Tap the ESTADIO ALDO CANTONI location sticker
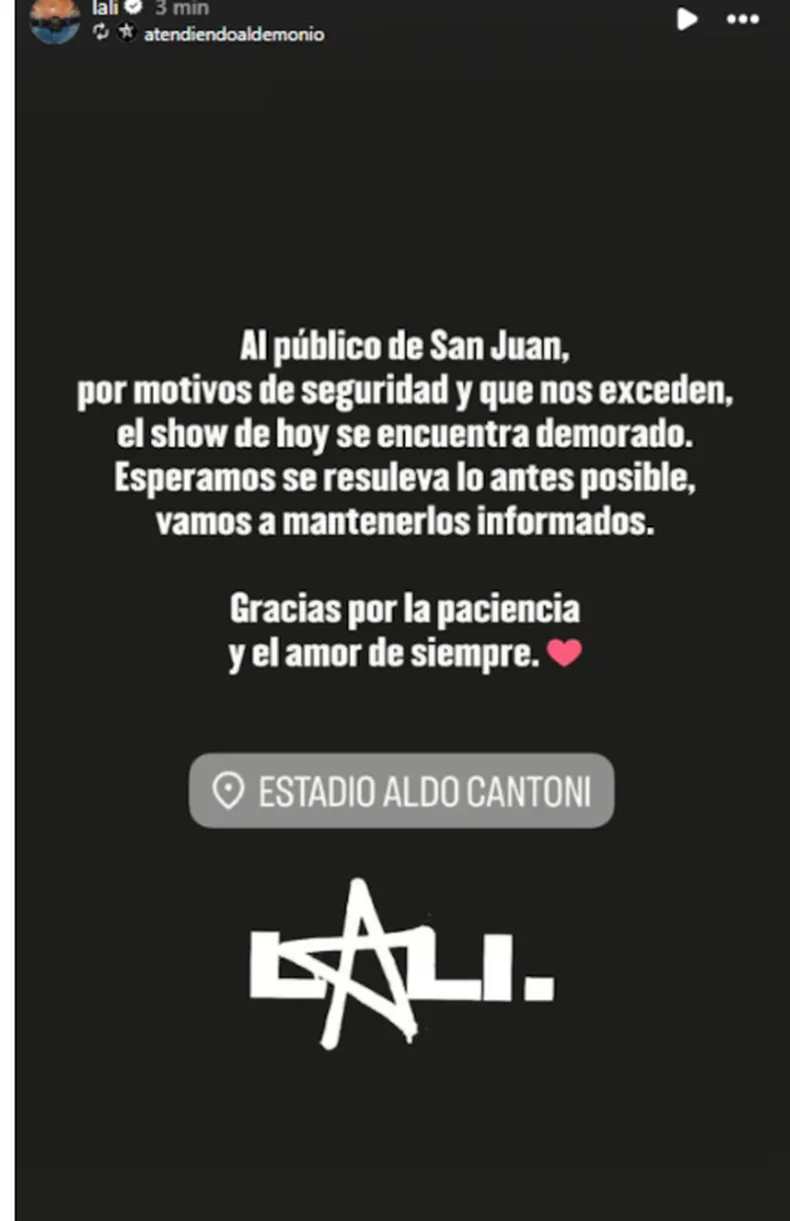Screen dimensions: 790x1221 401,790
